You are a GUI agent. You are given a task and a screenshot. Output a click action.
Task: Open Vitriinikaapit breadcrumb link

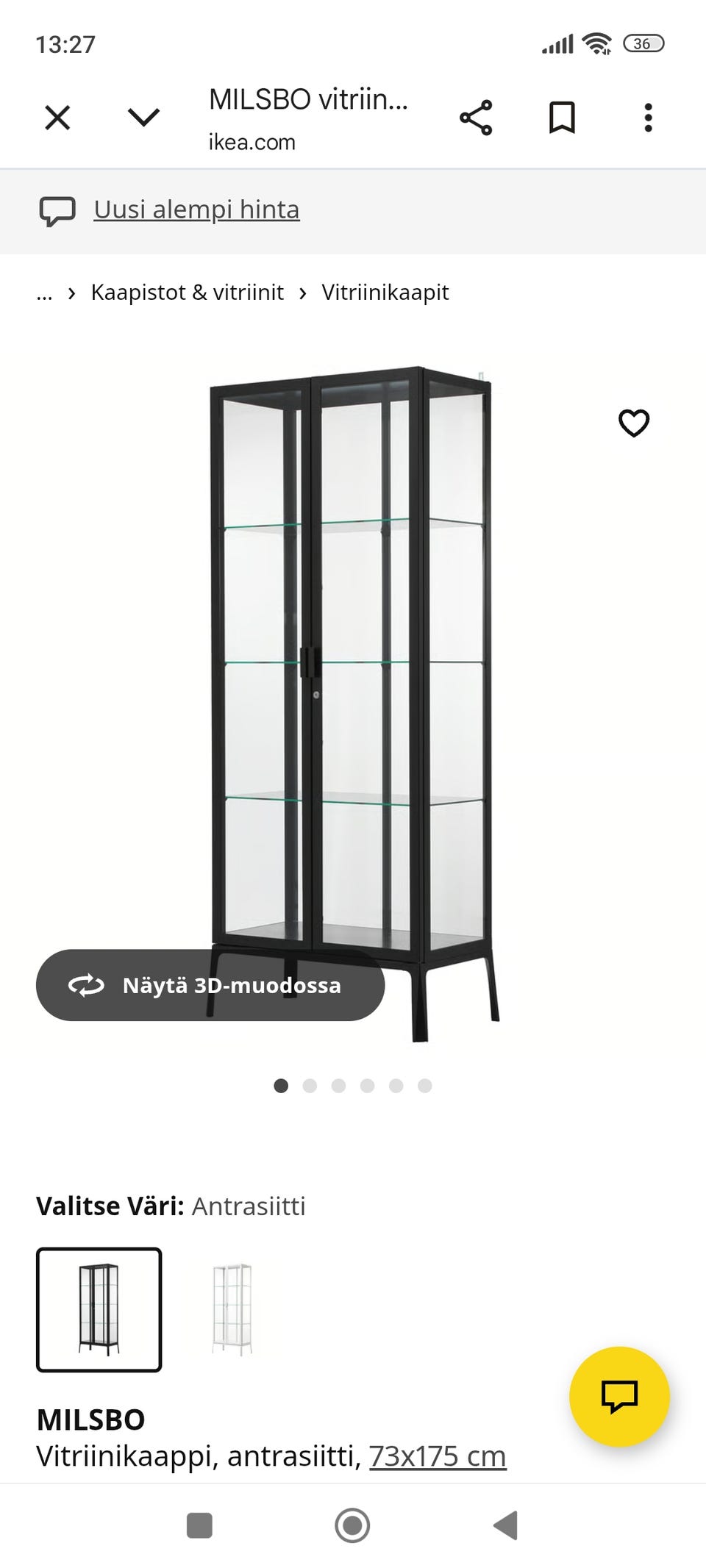(385, 293)
